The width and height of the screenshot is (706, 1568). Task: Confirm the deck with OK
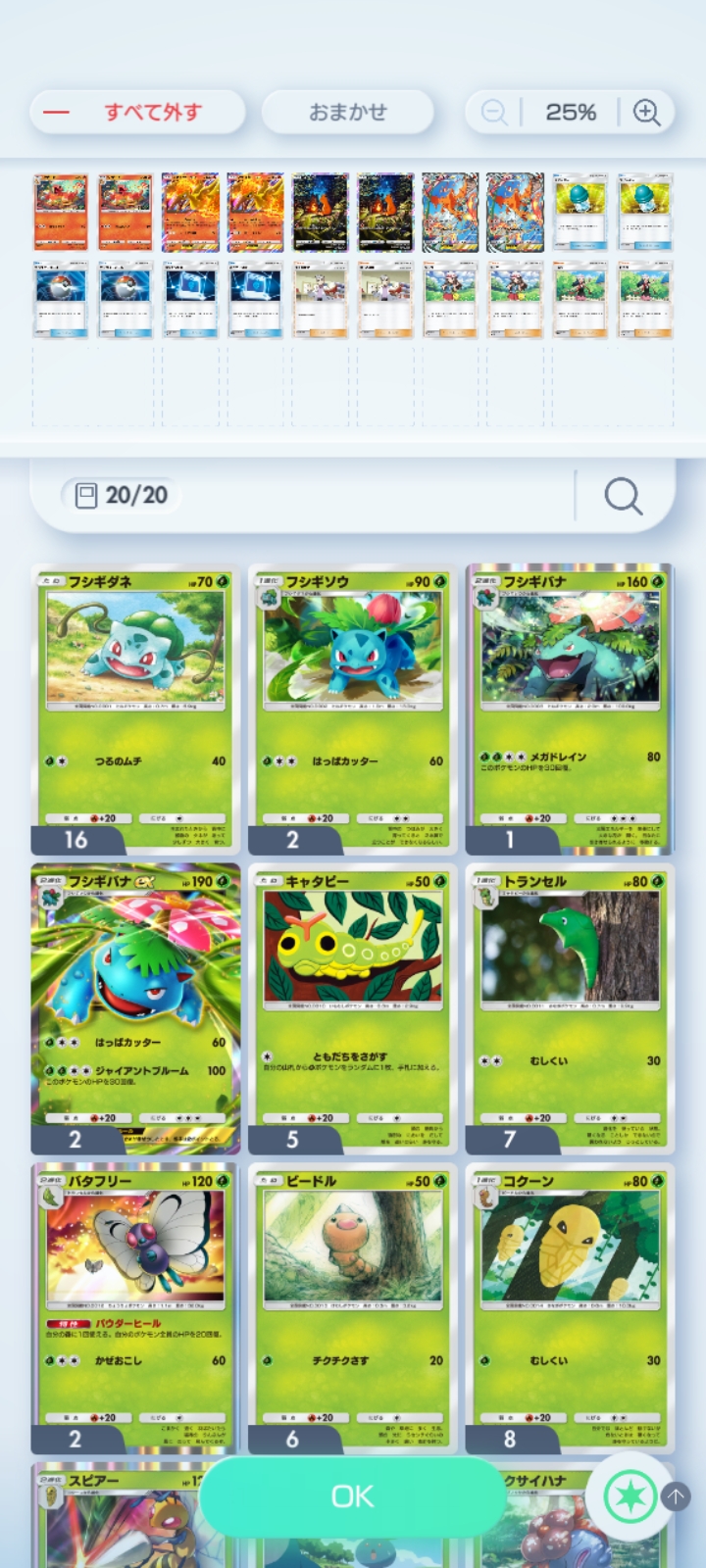(x=352, y=1496)
